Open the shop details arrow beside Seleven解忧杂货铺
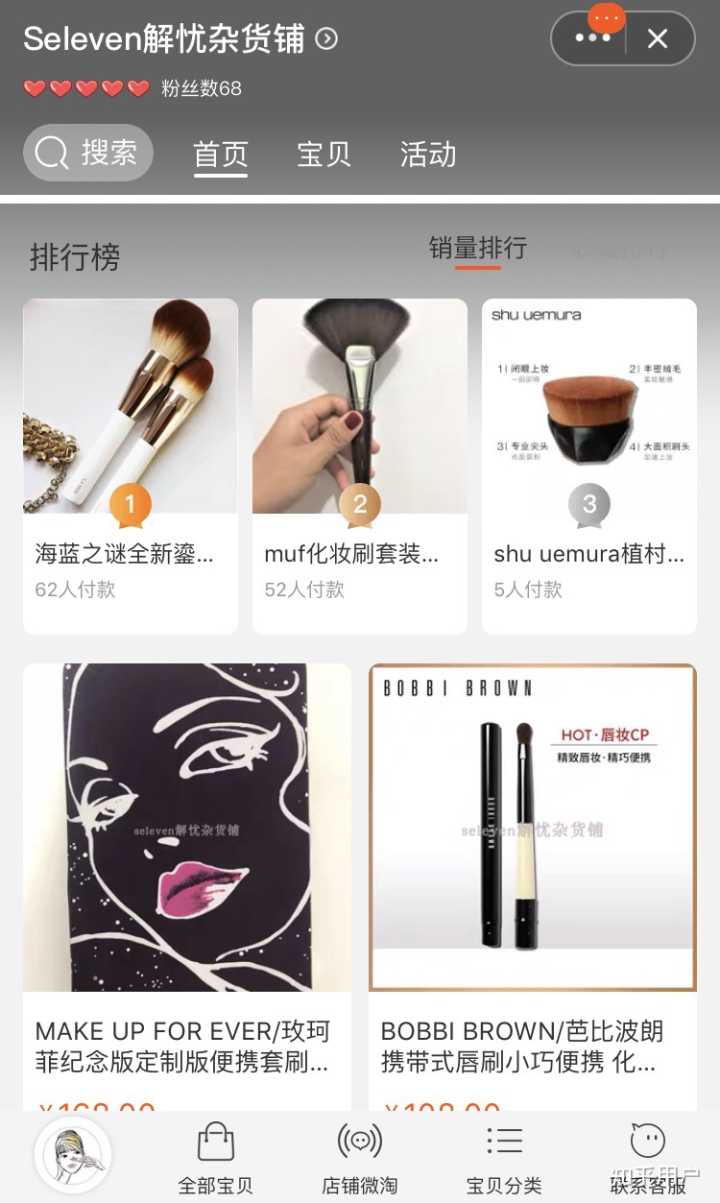The image size is (720, 1203). coord(326,39)
